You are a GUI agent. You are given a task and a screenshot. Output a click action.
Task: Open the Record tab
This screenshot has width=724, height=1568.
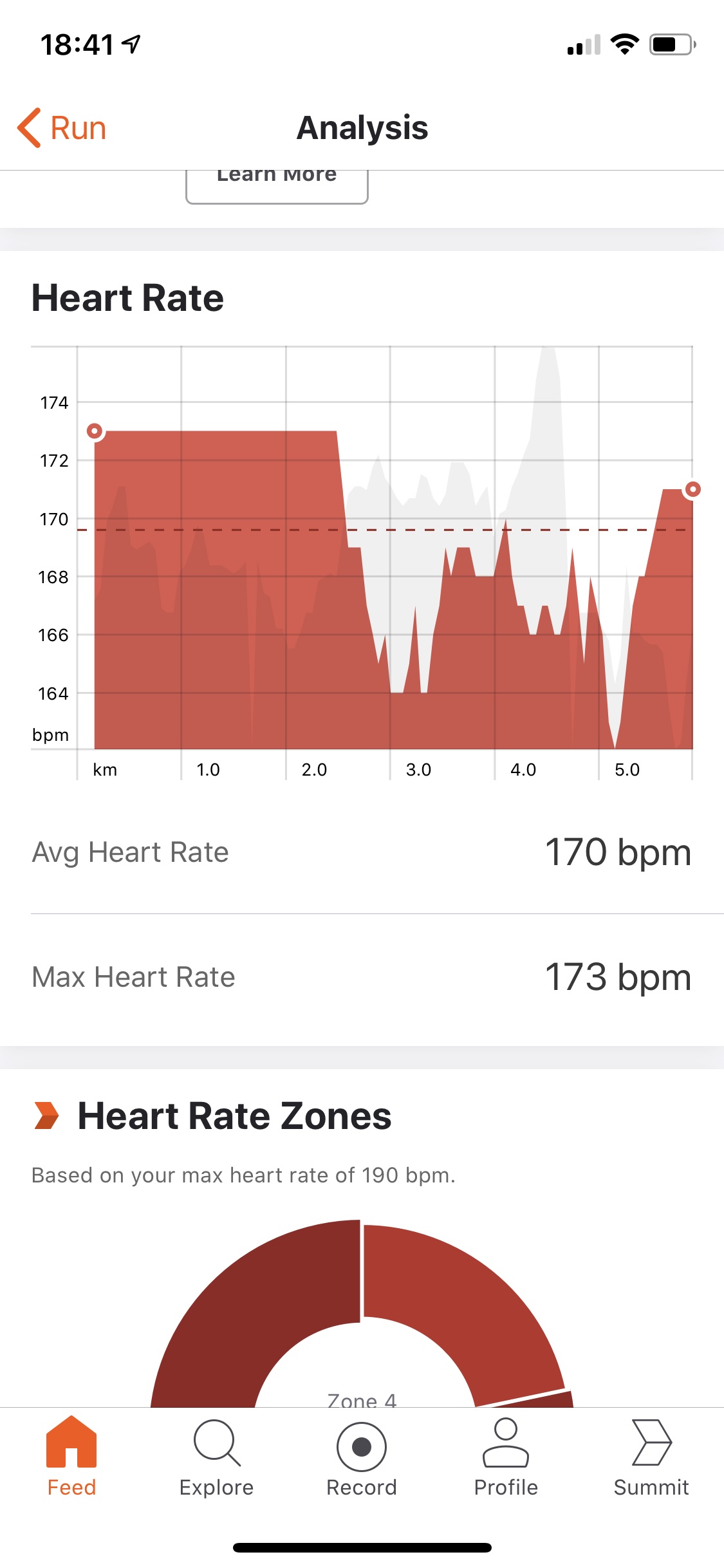[362, 1458]
